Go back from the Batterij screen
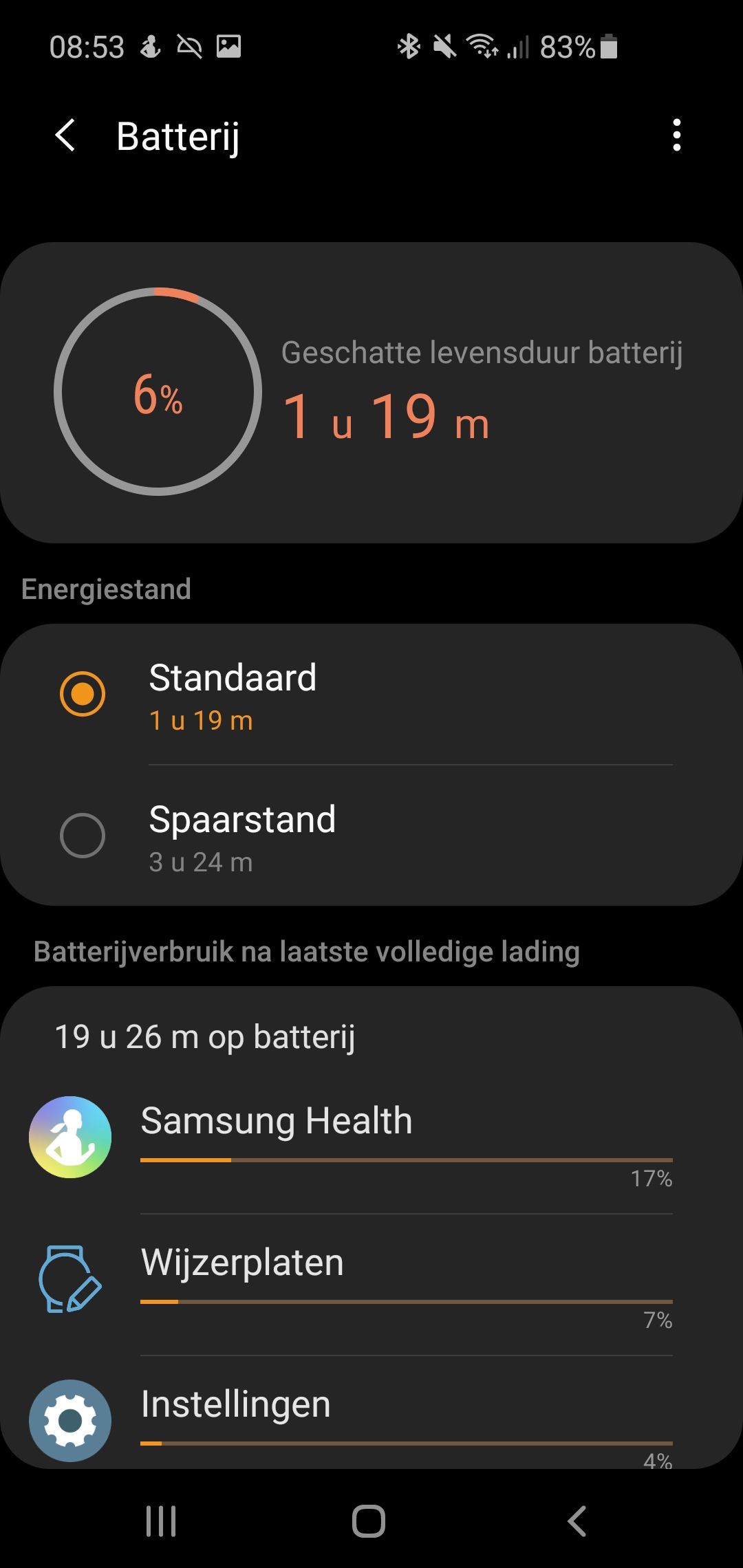This screenshot has height=1568, width=743. click(65, 135)
